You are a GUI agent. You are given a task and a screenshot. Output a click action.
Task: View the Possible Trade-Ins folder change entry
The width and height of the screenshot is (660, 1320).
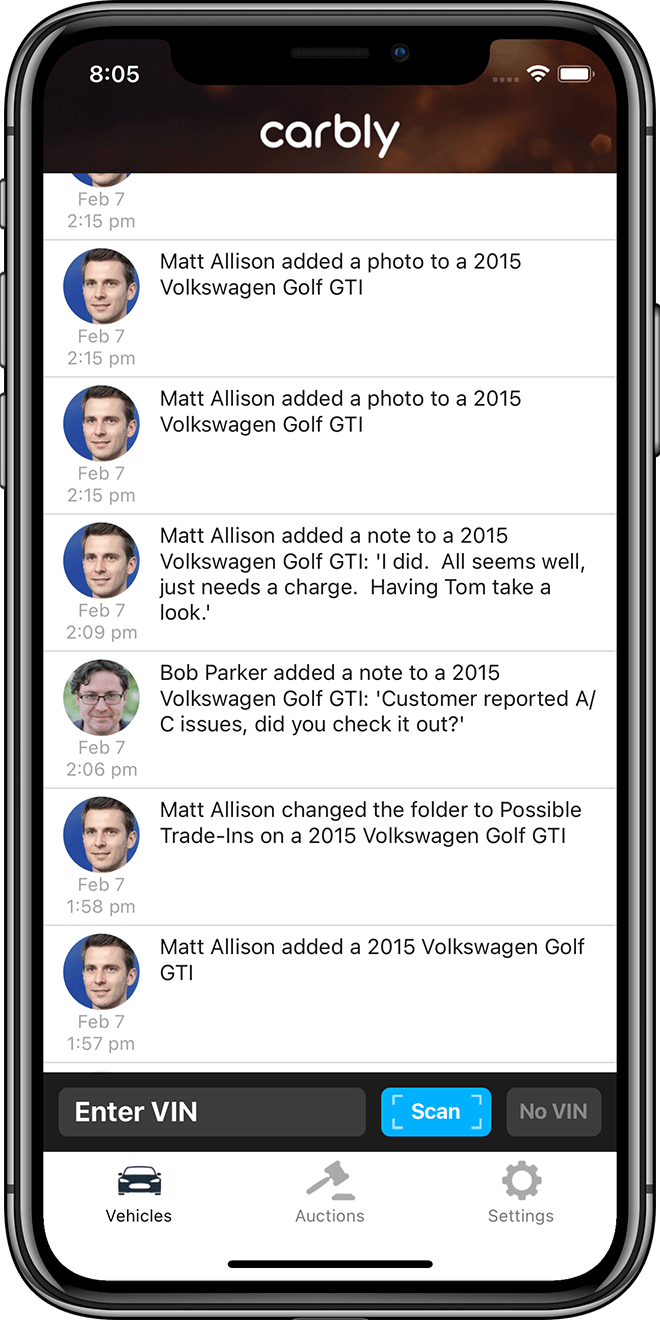370,823
